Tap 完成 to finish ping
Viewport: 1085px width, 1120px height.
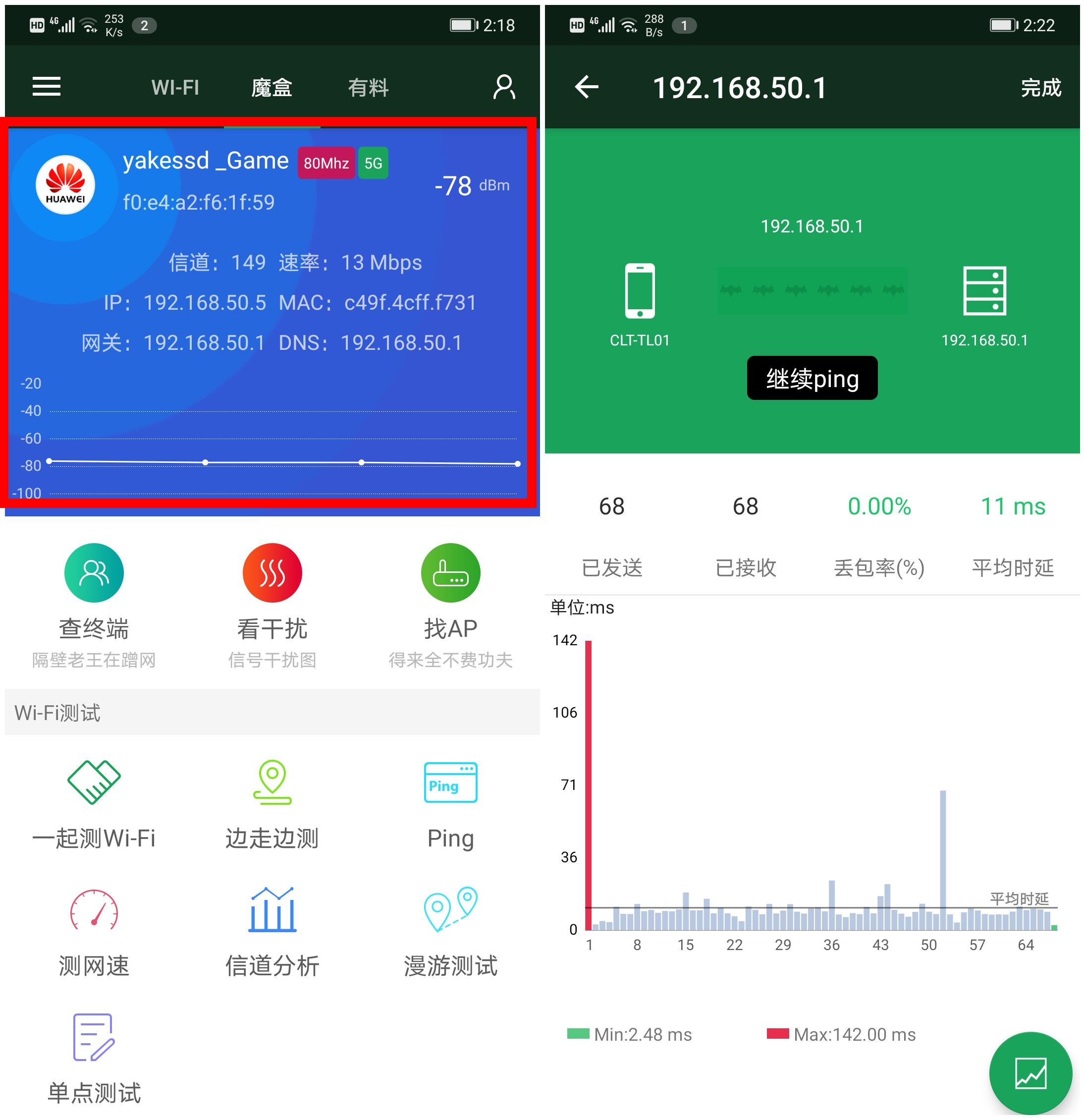[1040, 87]
